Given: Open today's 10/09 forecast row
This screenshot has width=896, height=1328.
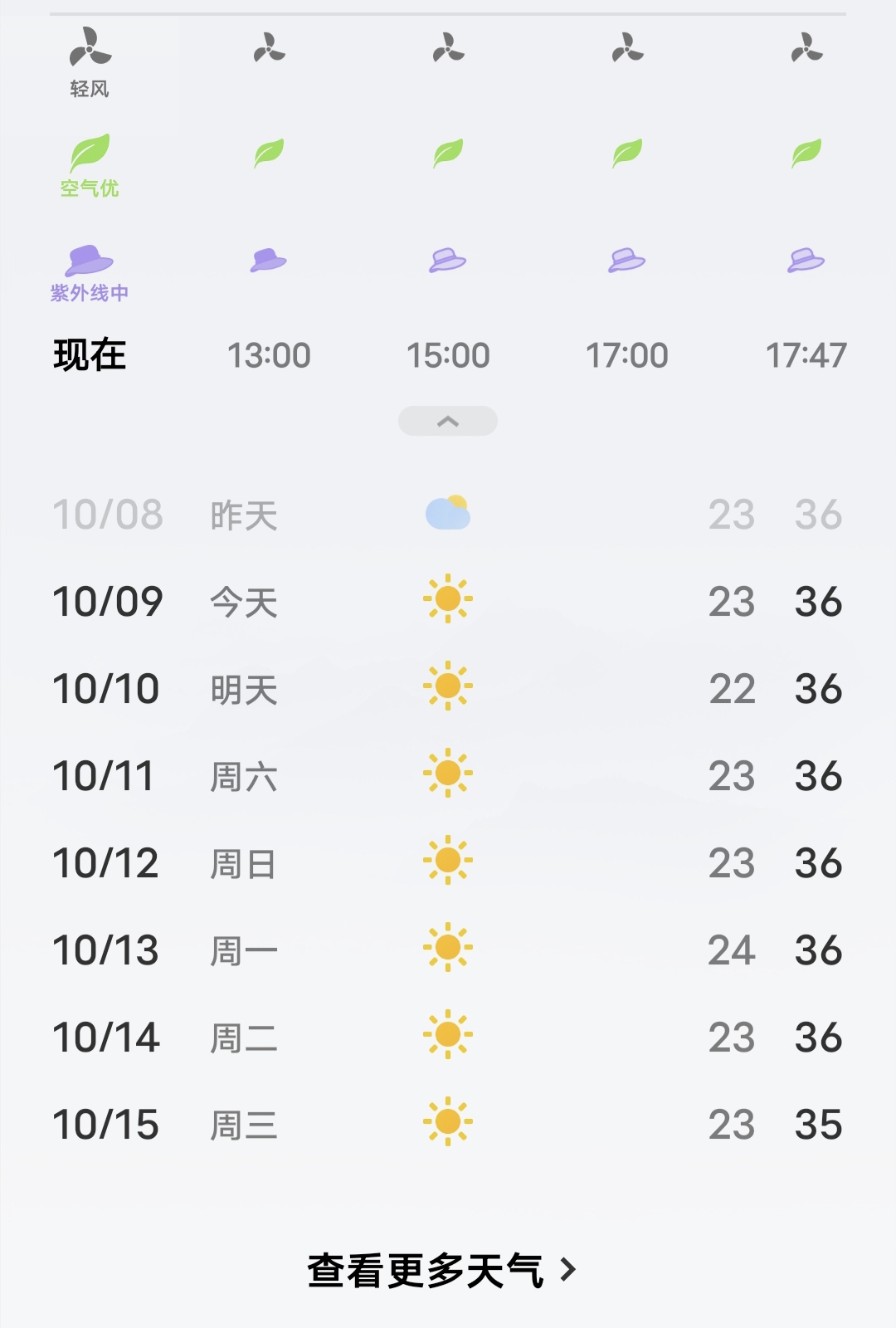Looking at the screenshot, I should pos(448,601).
